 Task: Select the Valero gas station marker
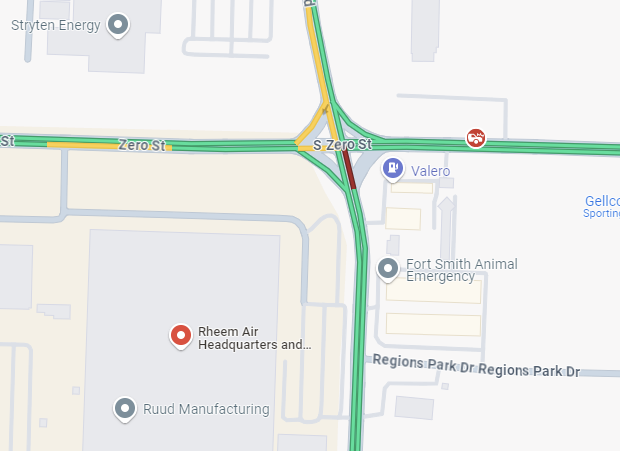tap(394, 168)
